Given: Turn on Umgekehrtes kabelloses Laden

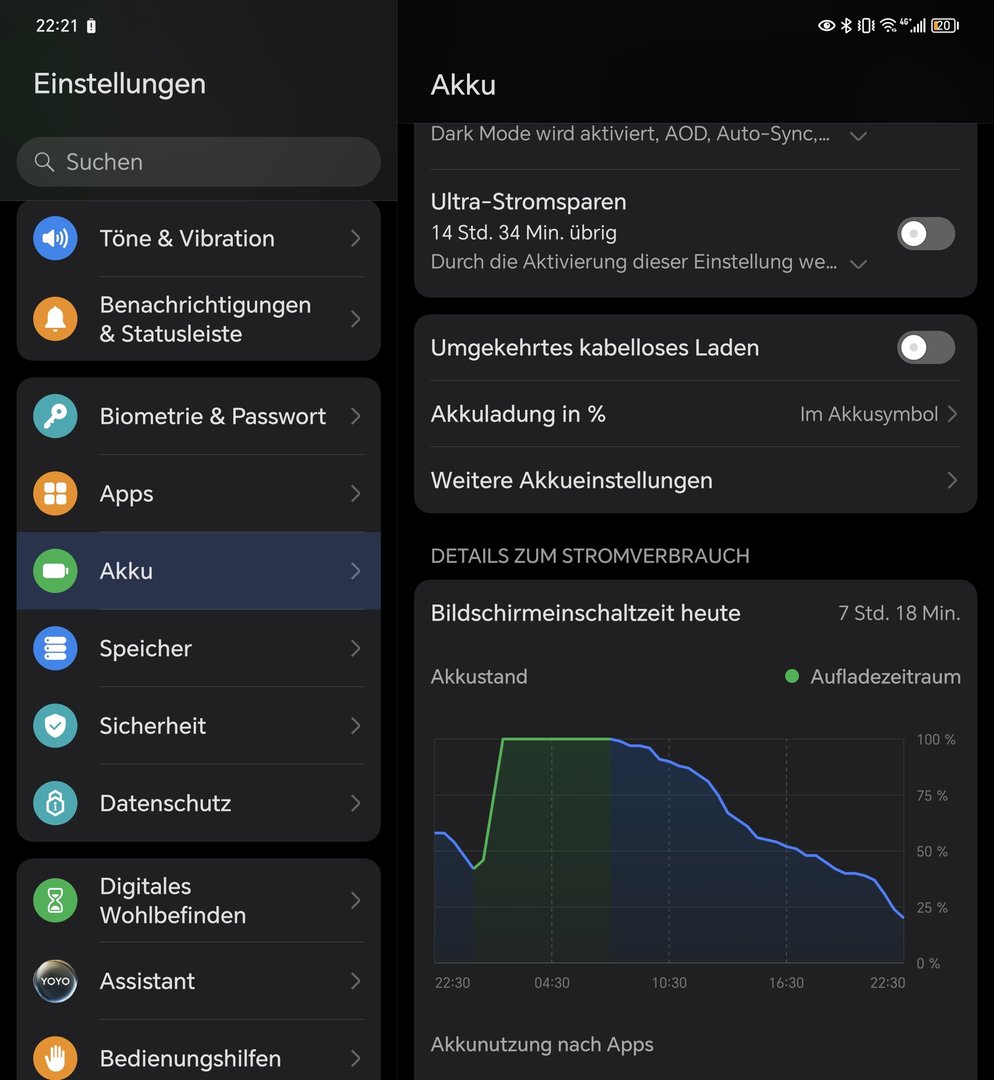Looking at the screenshot, I should 925,348.
